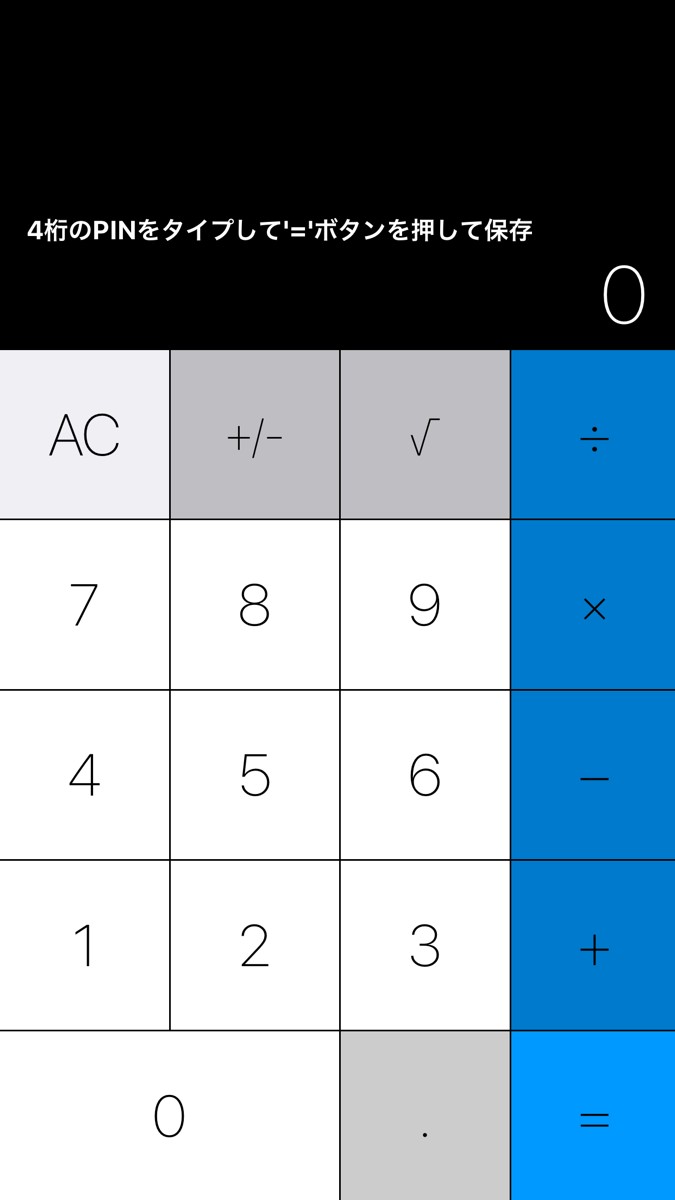Toggle sign with the +/- key

click(x=255, y=435)
